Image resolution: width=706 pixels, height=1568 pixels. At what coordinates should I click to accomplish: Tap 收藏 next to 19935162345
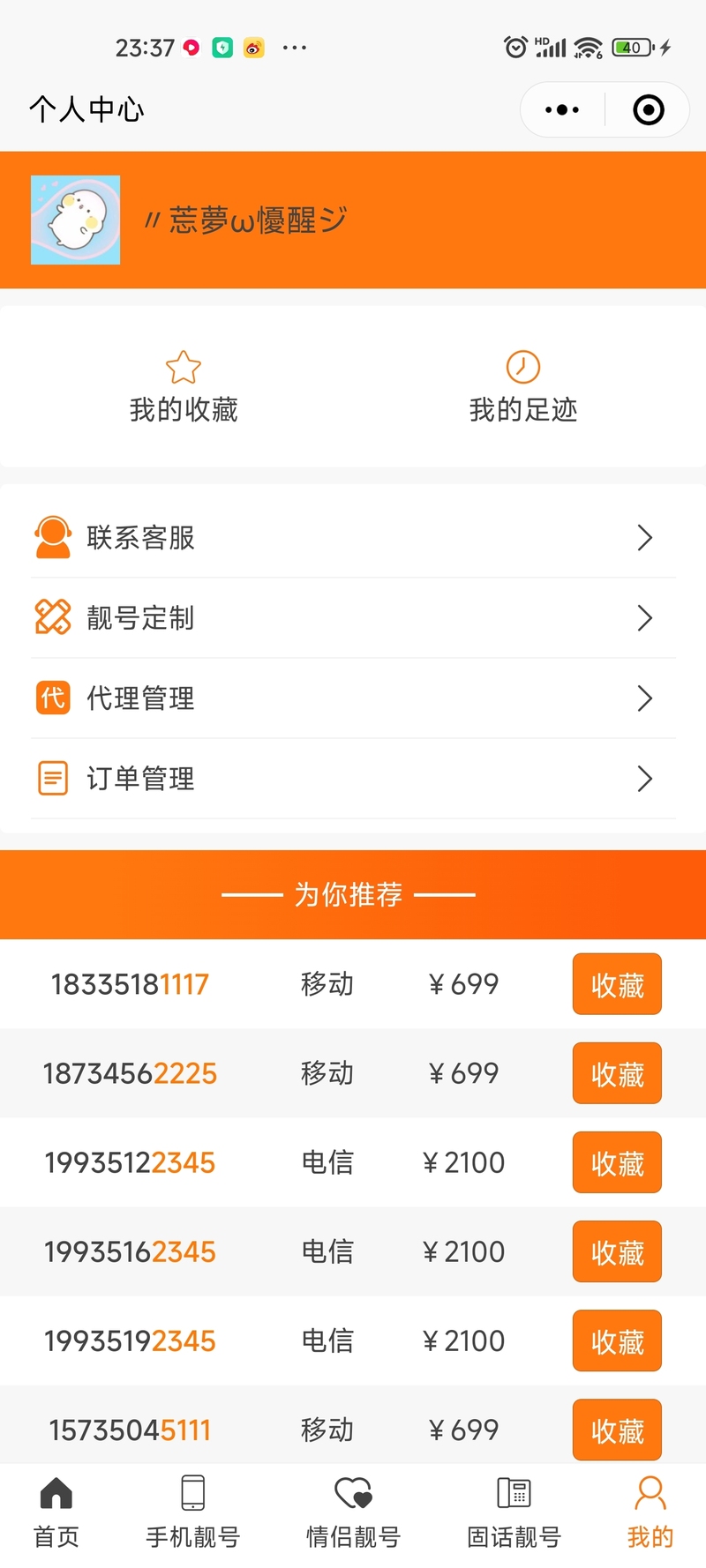click(617, 1251)
